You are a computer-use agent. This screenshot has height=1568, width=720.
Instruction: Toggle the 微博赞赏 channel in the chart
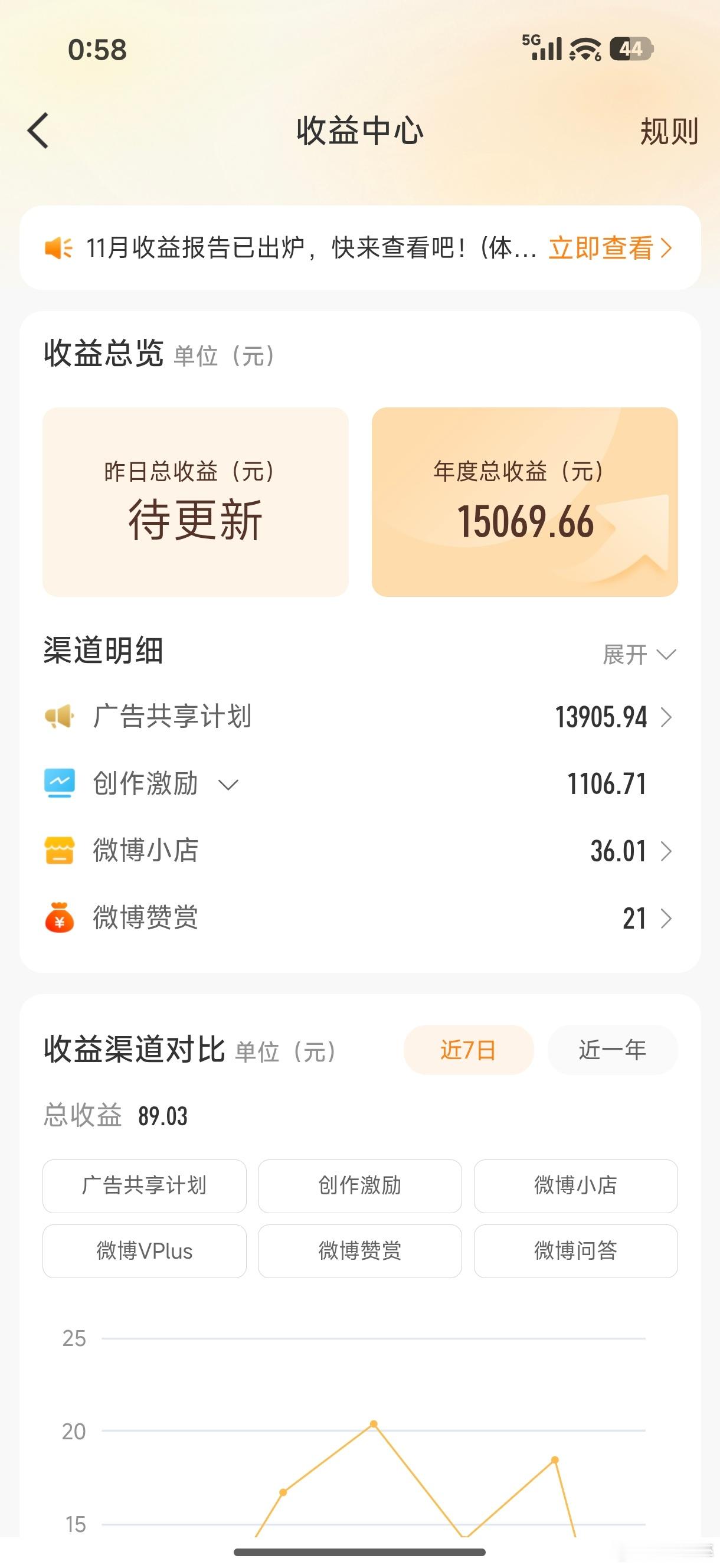pos(359,1251)
